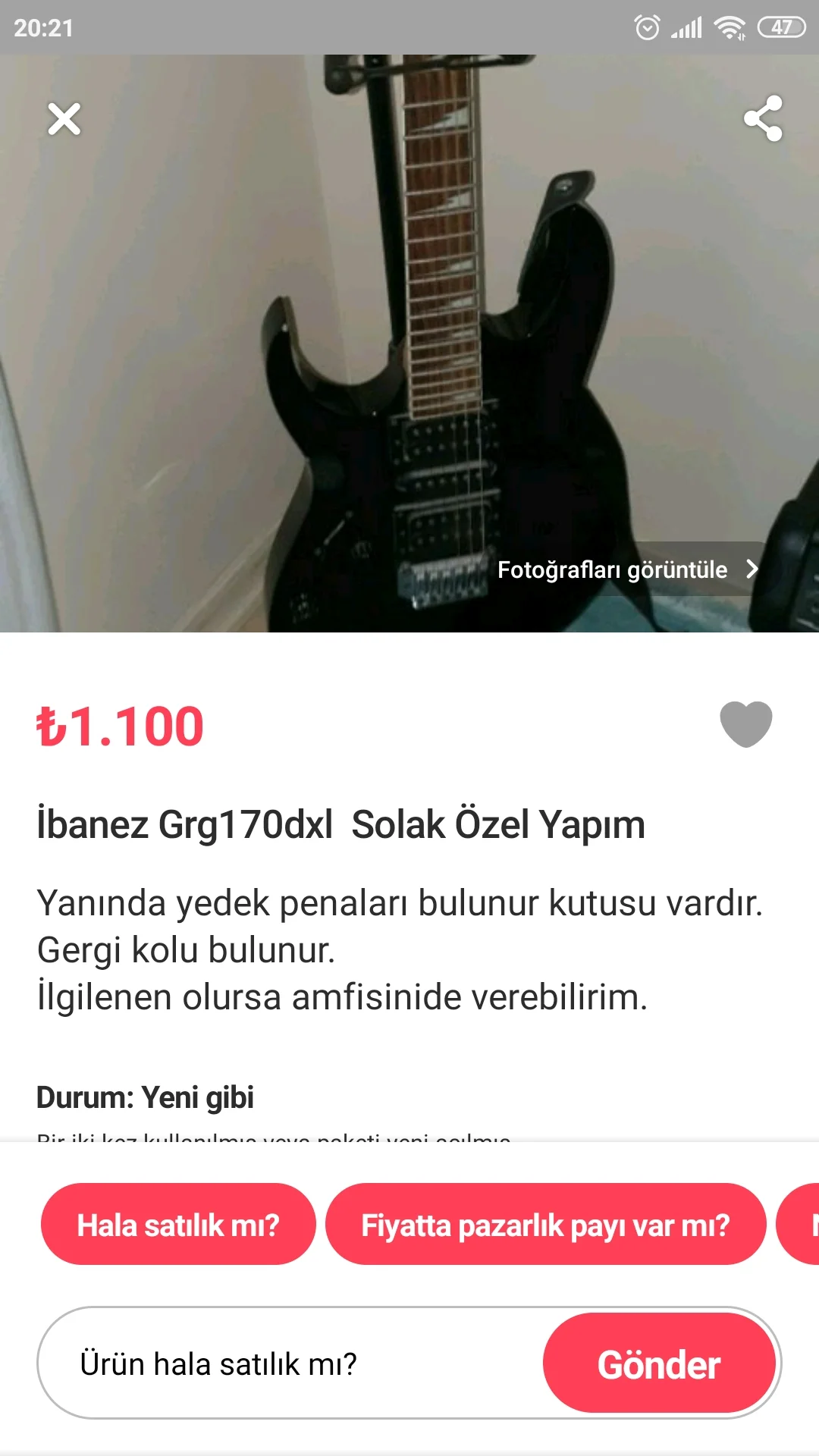Choose 'Fiyatta pazarlık payı var mı?' chip
This screenshot has height=1456, width=819.
point(545,1225)
